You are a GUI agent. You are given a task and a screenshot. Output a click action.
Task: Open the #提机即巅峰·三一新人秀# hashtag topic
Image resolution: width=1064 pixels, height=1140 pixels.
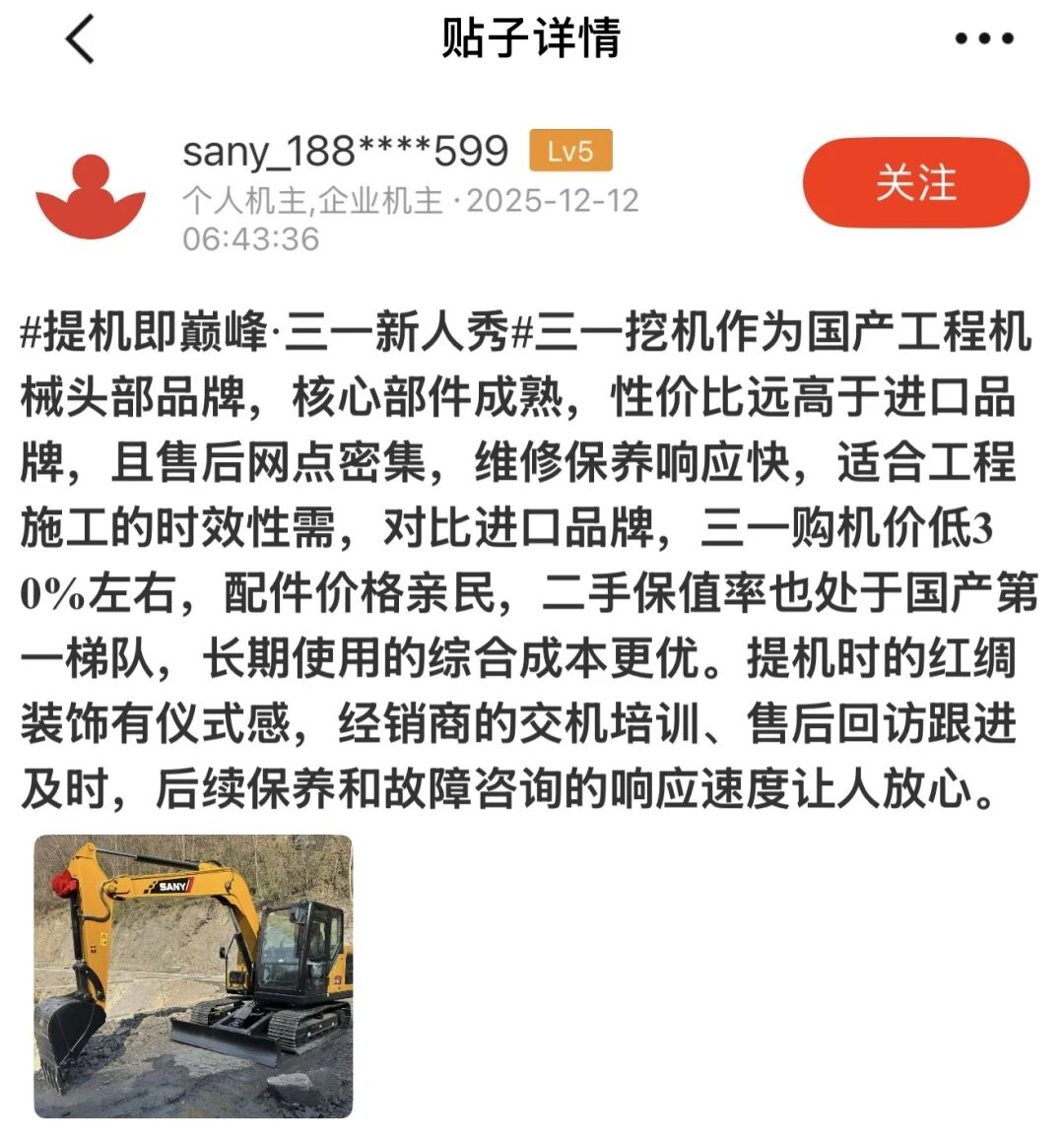point(264,332)
